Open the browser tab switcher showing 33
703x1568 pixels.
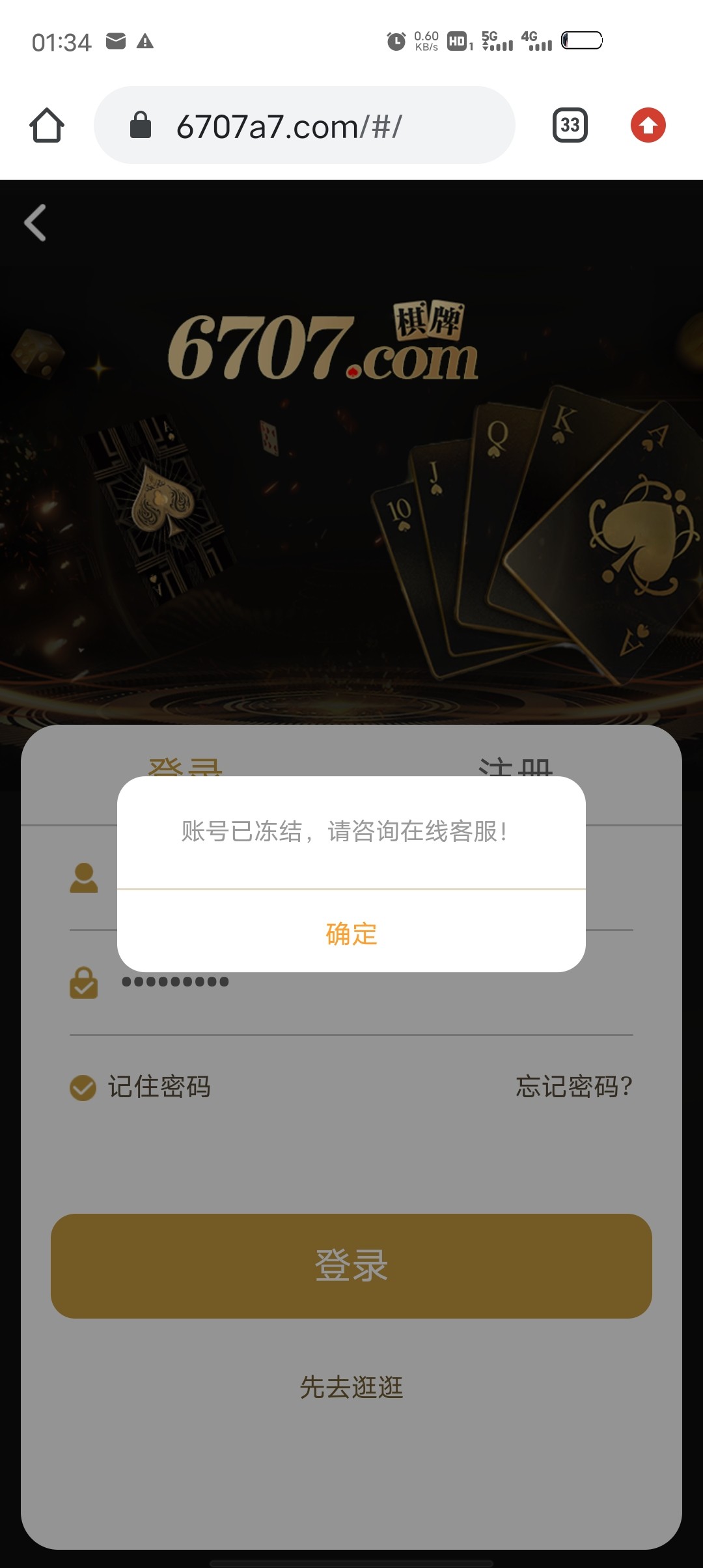click(x=570, y=125)
